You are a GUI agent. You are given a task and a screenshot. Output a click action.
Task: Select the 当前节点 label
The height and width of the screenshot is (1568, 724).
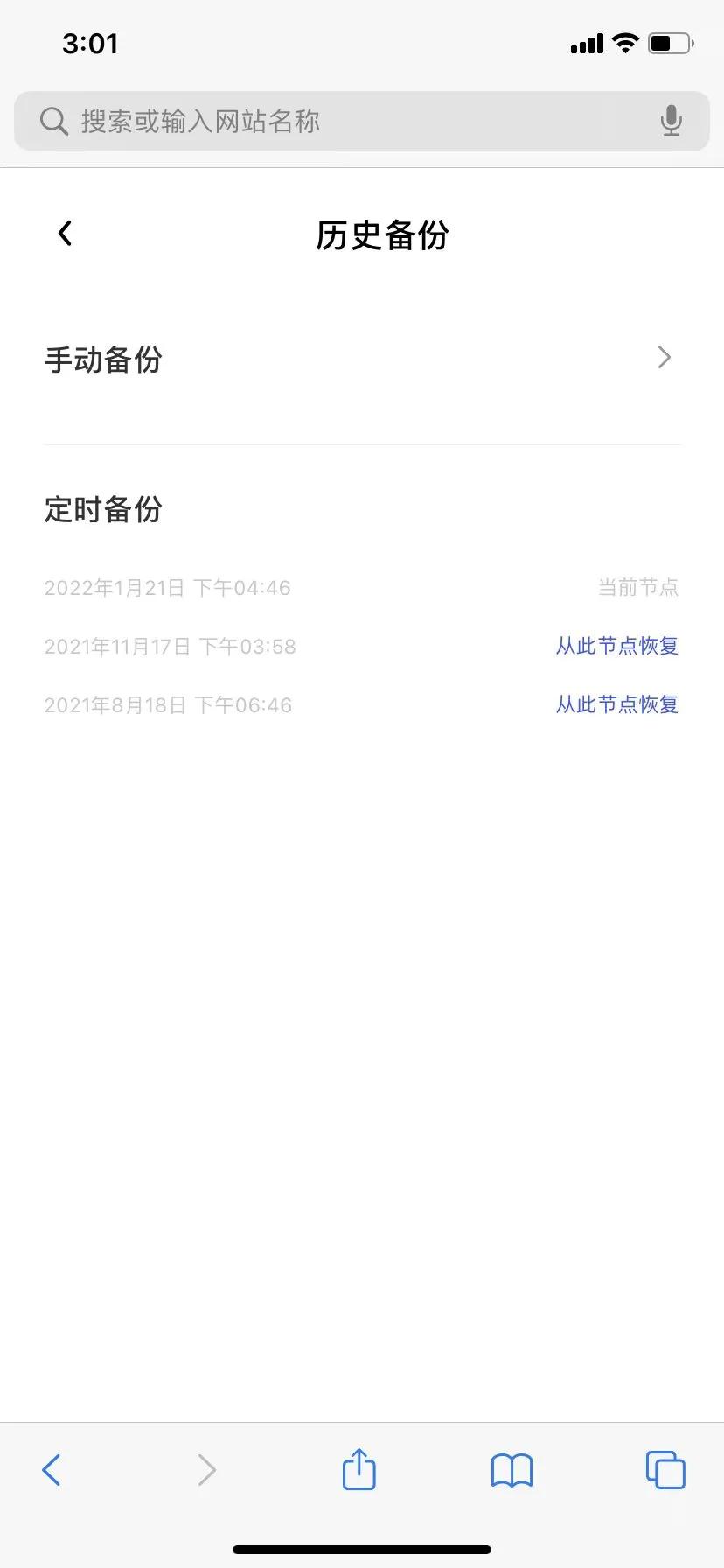pos(637,587)
